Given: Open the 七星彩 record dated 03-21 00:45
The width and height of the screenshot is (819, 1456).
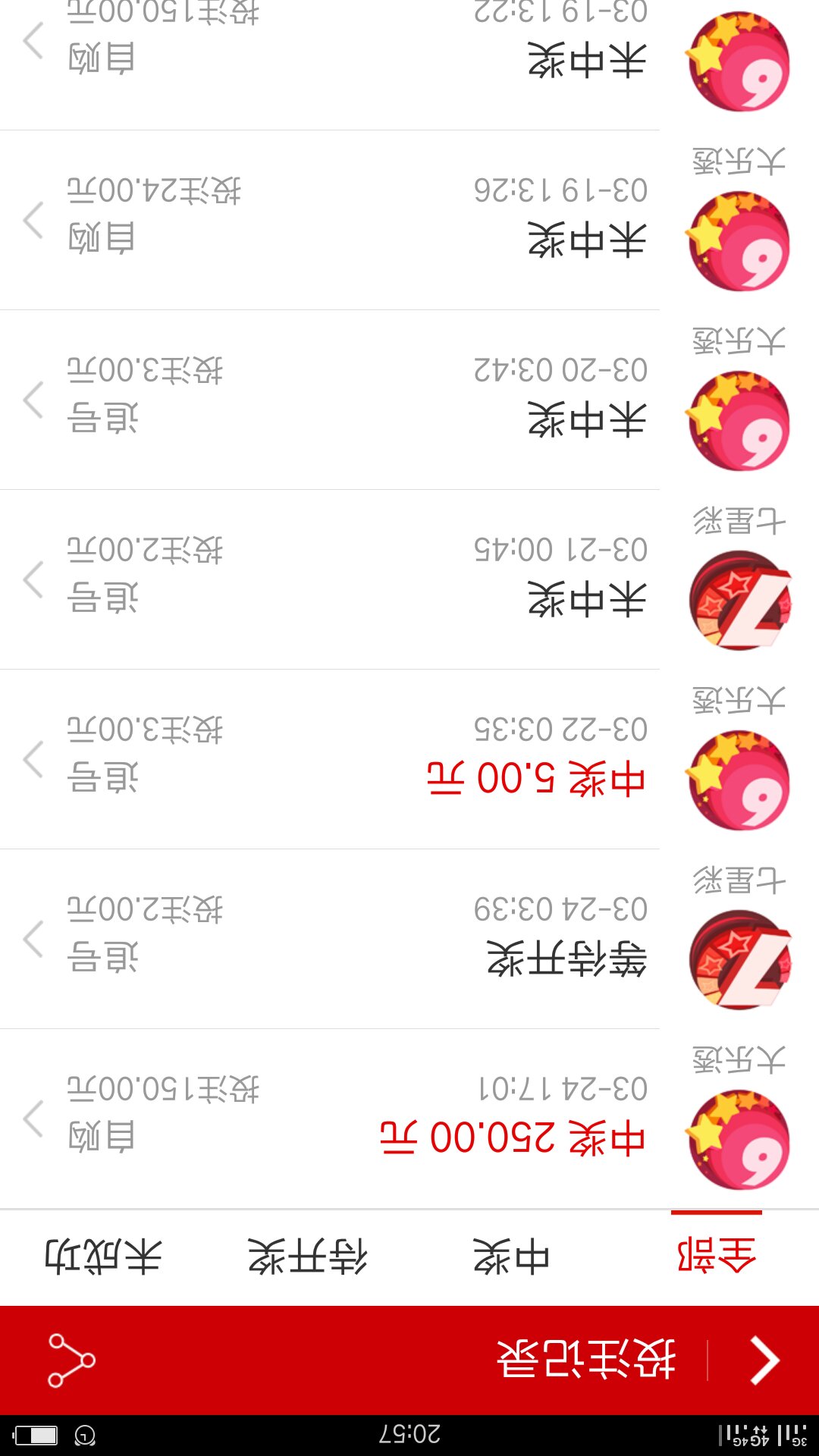Looking at the screenshot, I should 409,579.
